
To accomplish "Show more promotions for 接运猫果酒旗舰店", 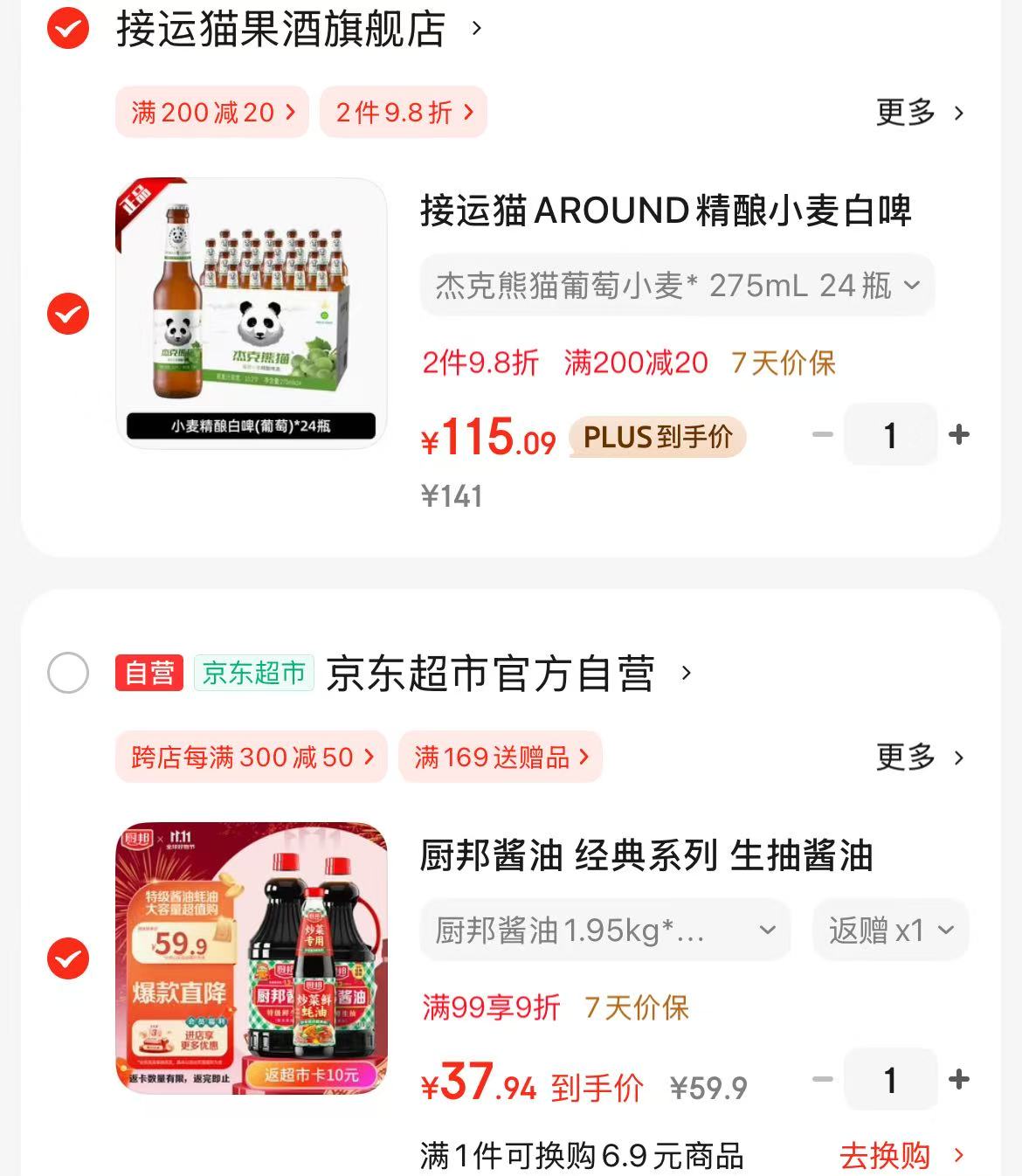I will (x=919, y=113).
